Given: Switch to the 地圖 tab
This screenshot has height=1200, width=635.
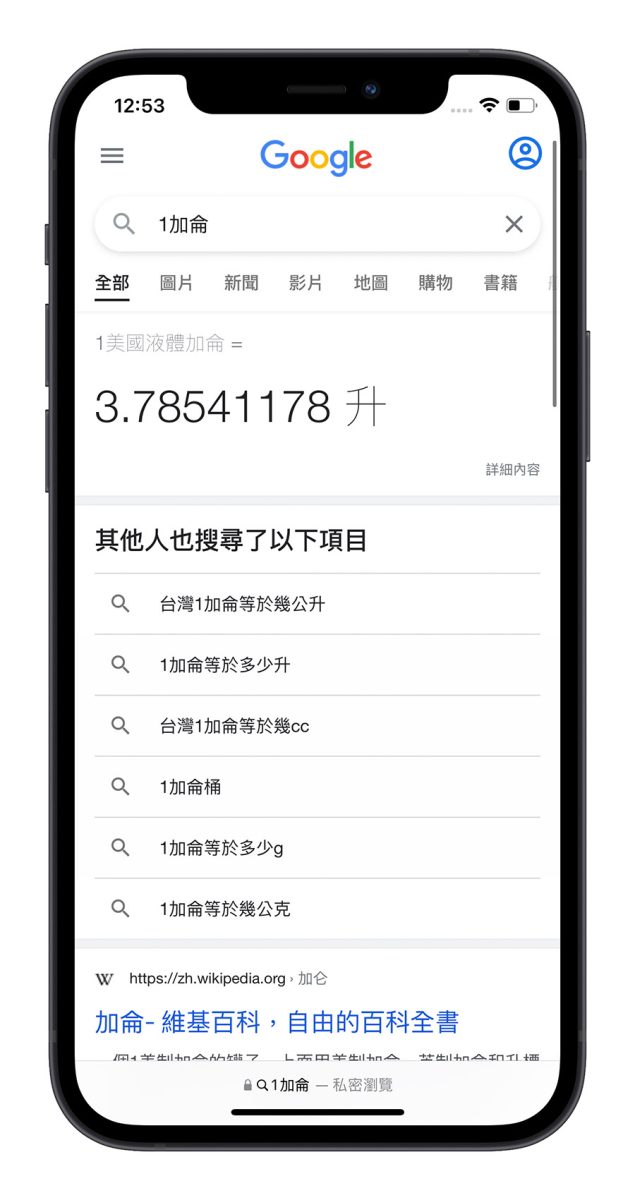Looking at the screenshot, I should (x=371, y=283).
